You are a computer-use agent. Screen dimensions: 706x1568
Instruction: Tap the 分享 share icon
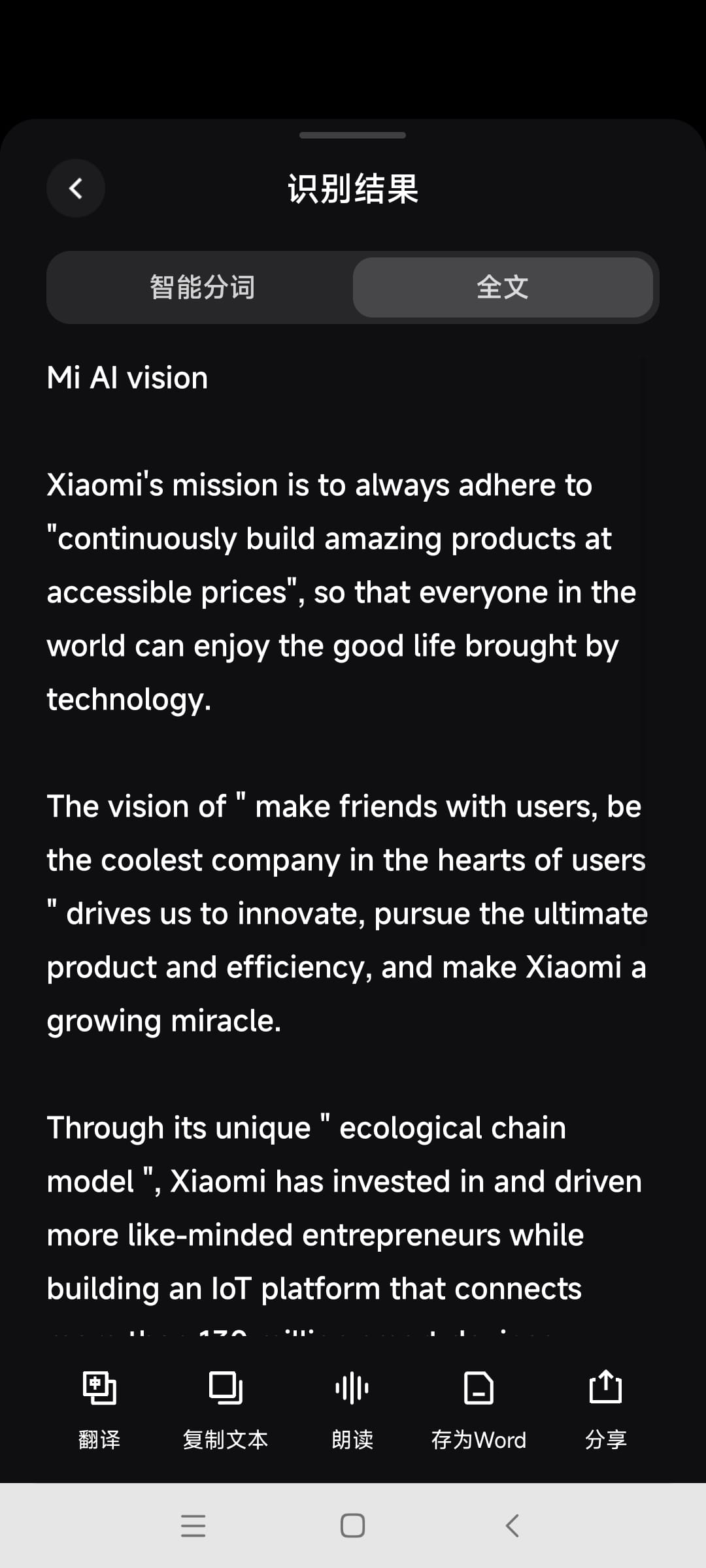pos(605,1388)
